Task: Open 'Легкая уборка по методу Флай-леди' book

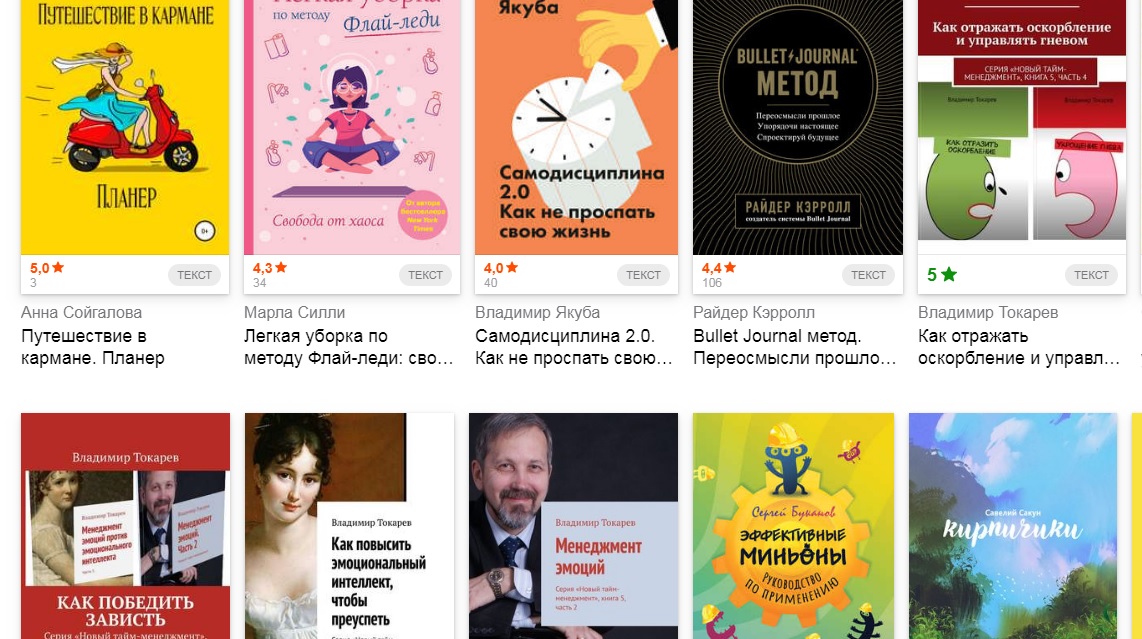Action: point(352,125)
